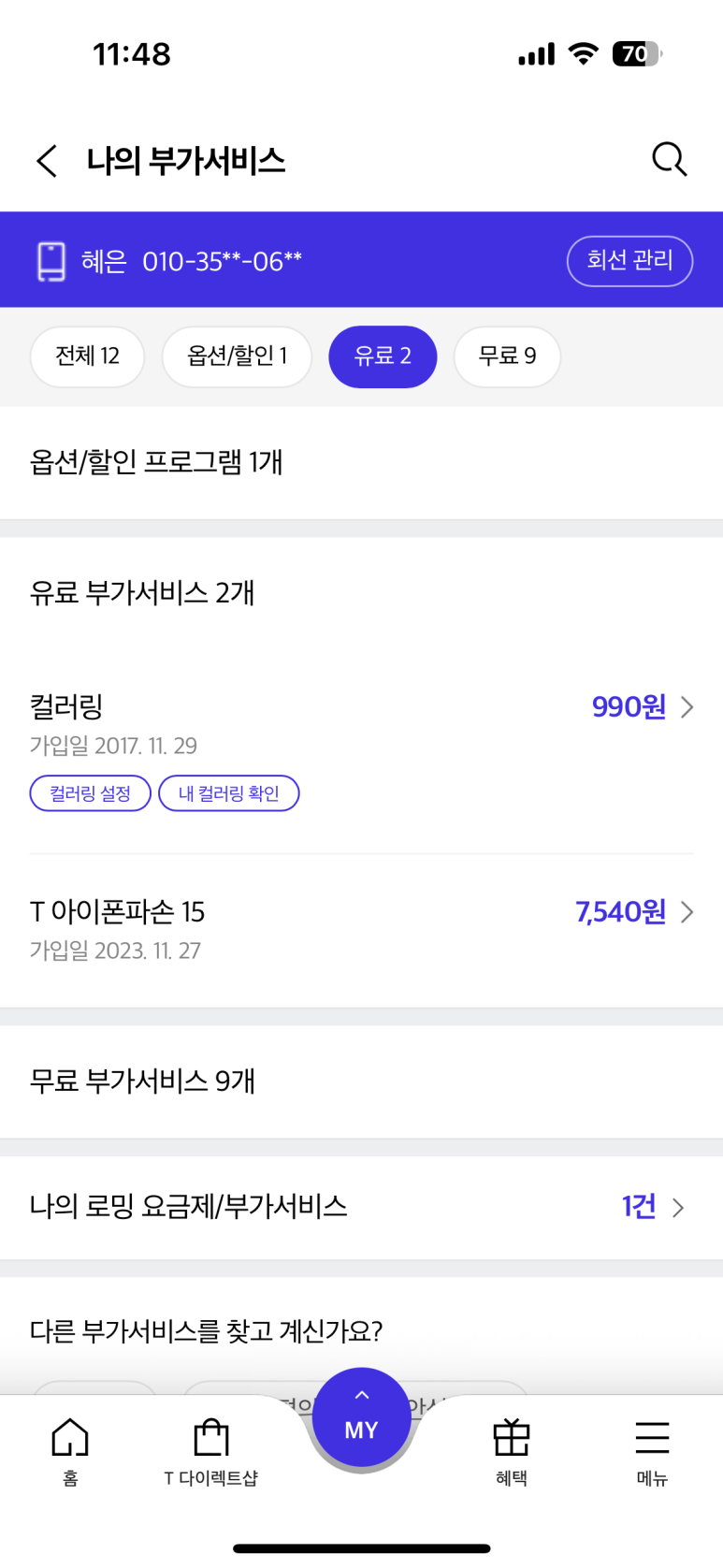Switch to the 혜택 tab

(x=511, y=1452)
